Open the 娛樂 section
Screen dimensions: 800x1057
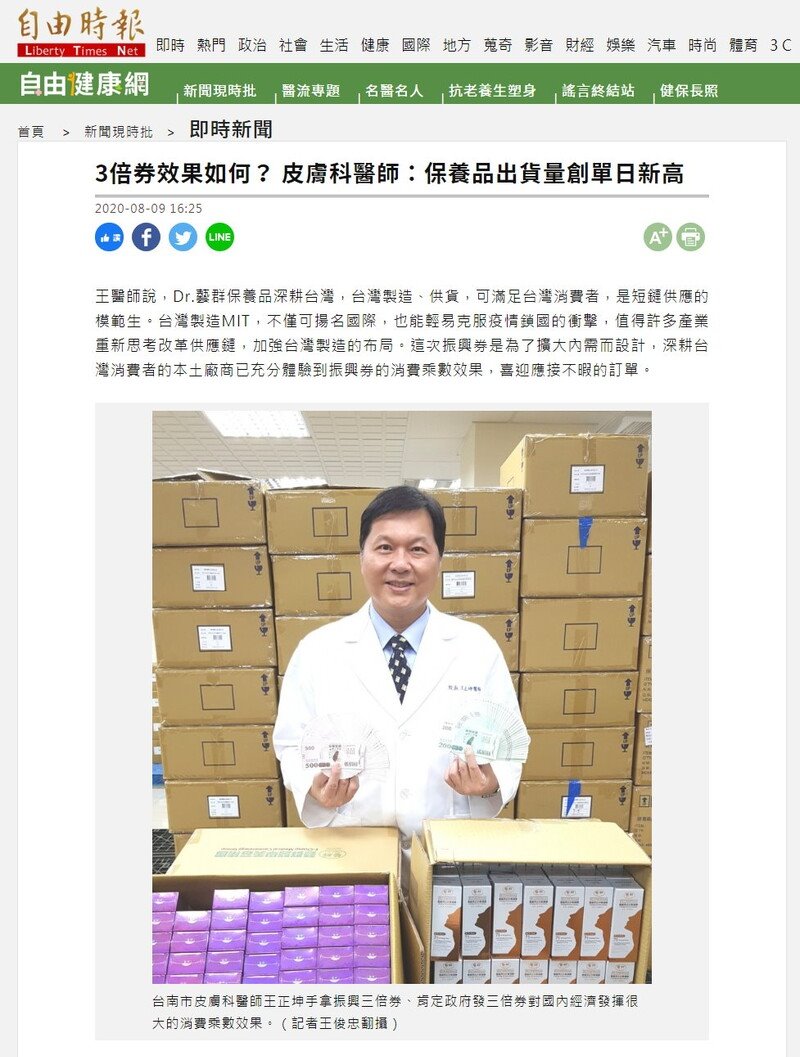click(620, 45)
